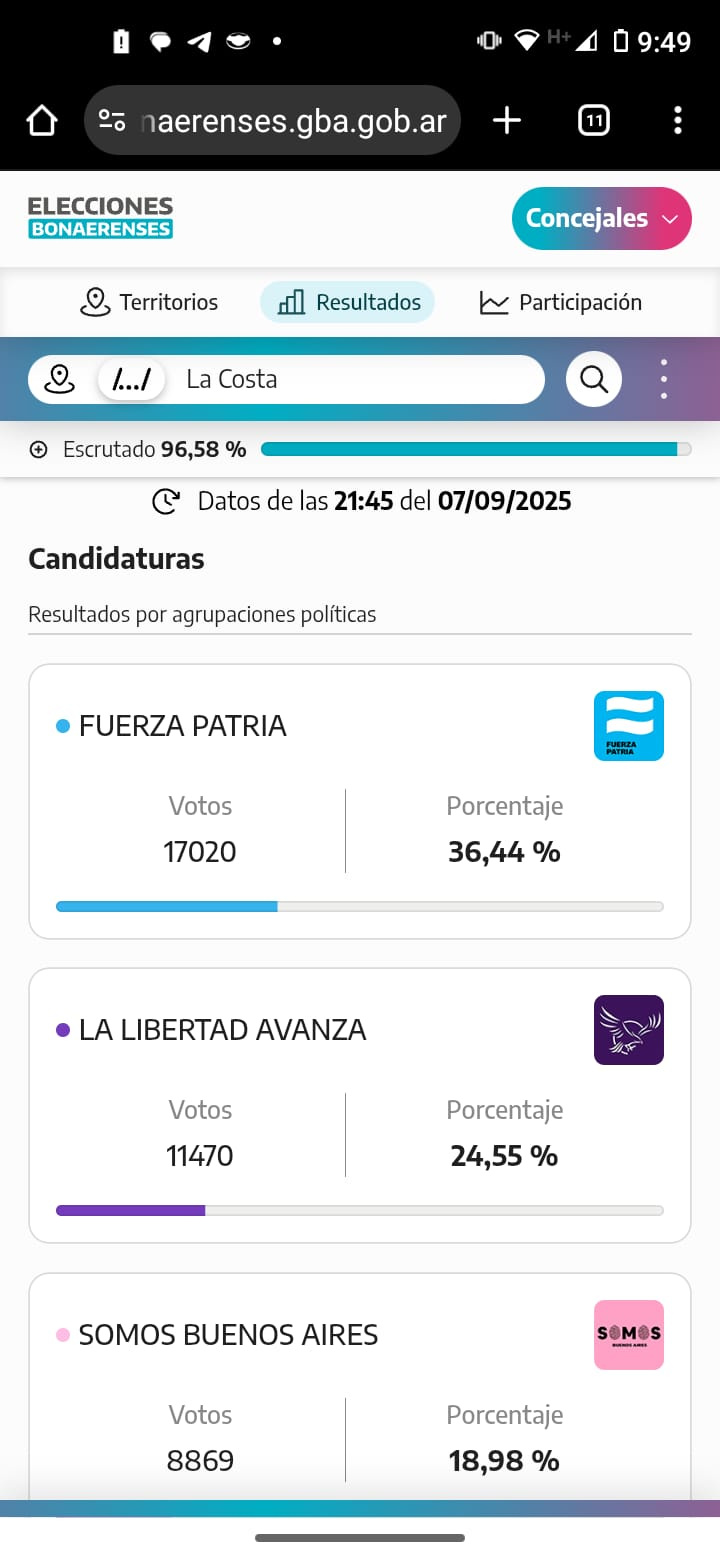The image size is (720, 1560).
Task: Go to the browser home page
Action: coord(42,121)
